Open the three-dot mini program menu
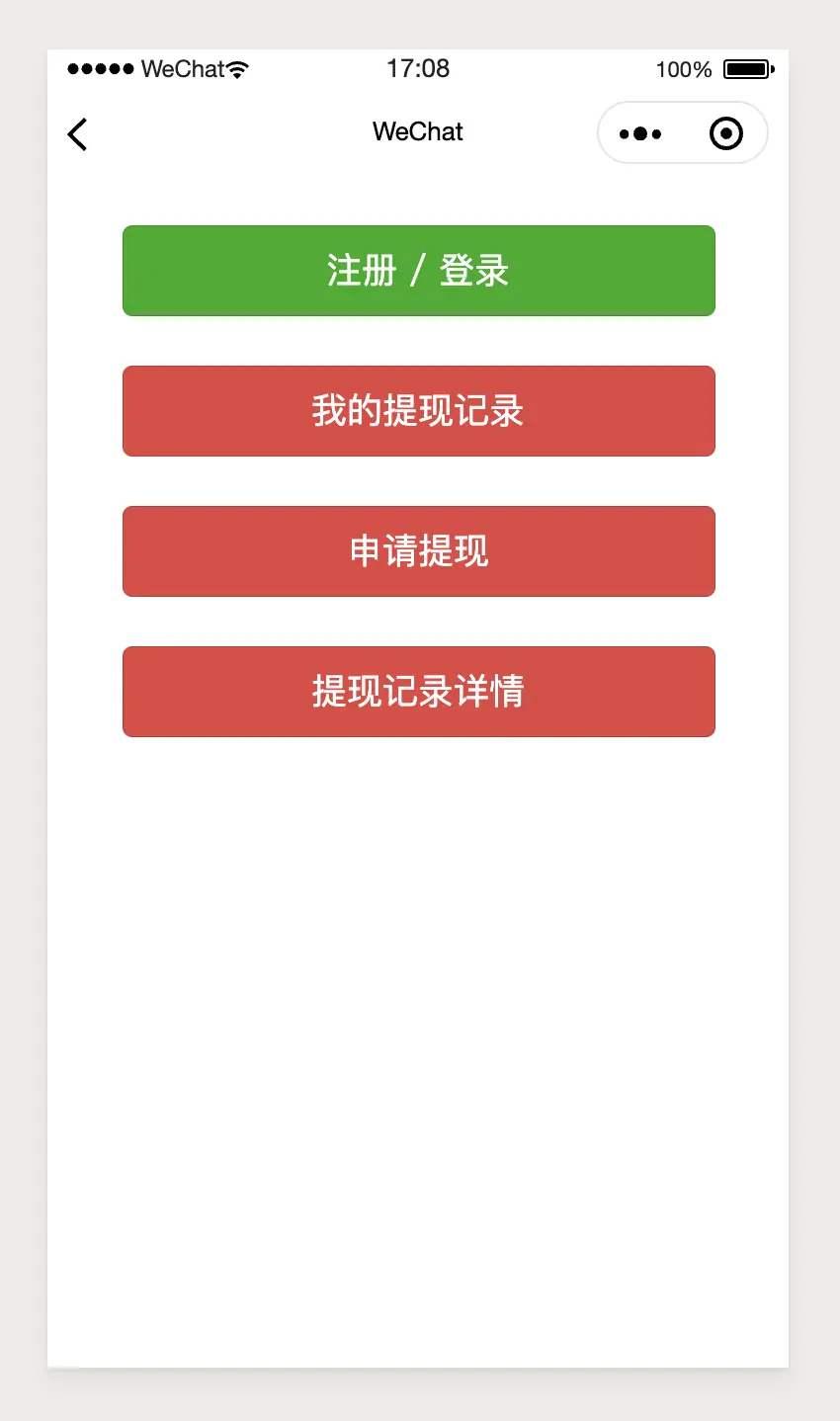 click(640, 133)
